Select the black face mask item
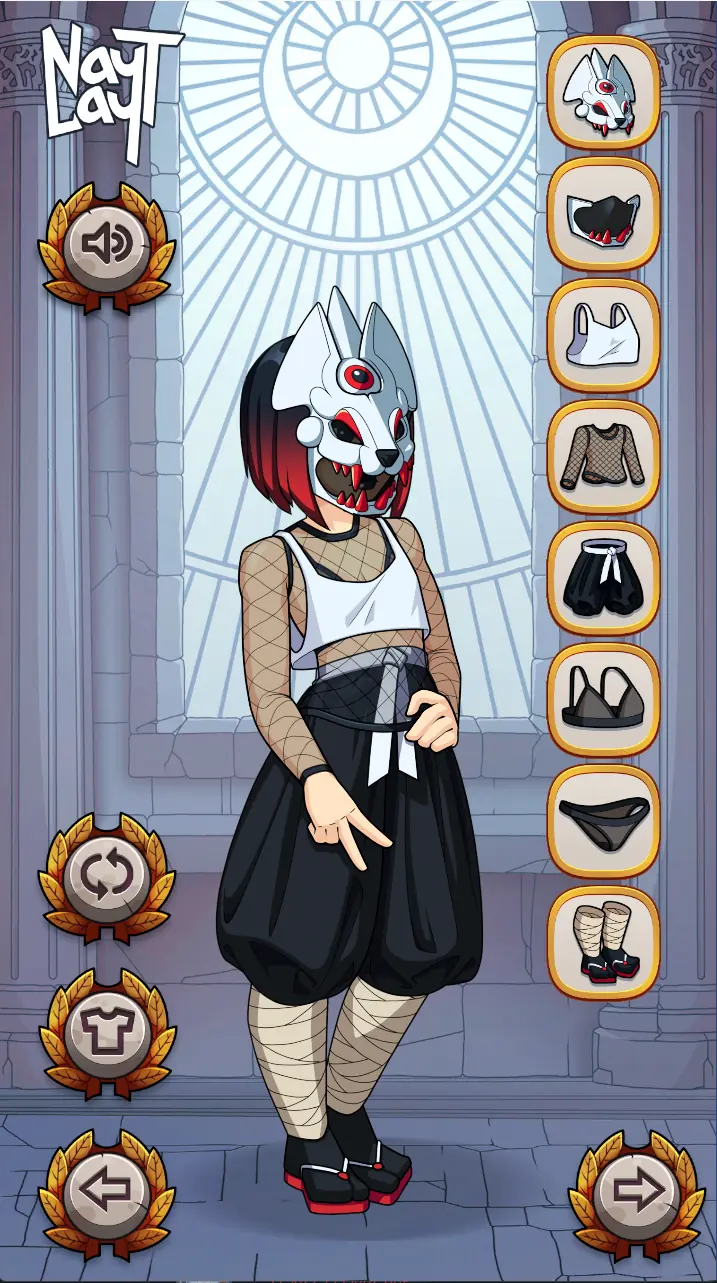Image resolution: width=717 pixels, height=1283 pixels. click(x=603, y=213)
